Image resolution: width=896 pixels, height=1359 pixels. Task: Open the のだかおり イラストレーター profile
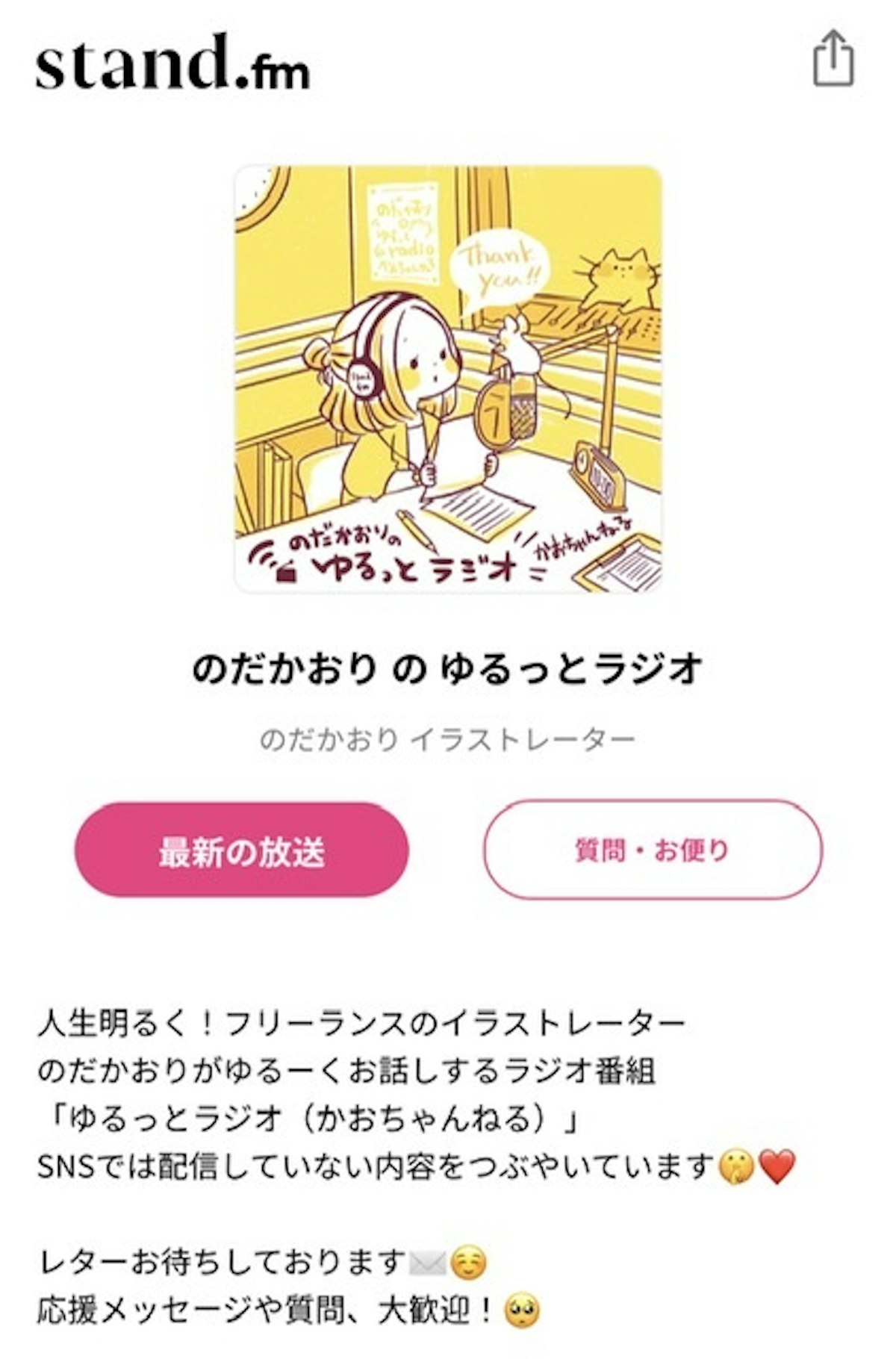(447, 739)
